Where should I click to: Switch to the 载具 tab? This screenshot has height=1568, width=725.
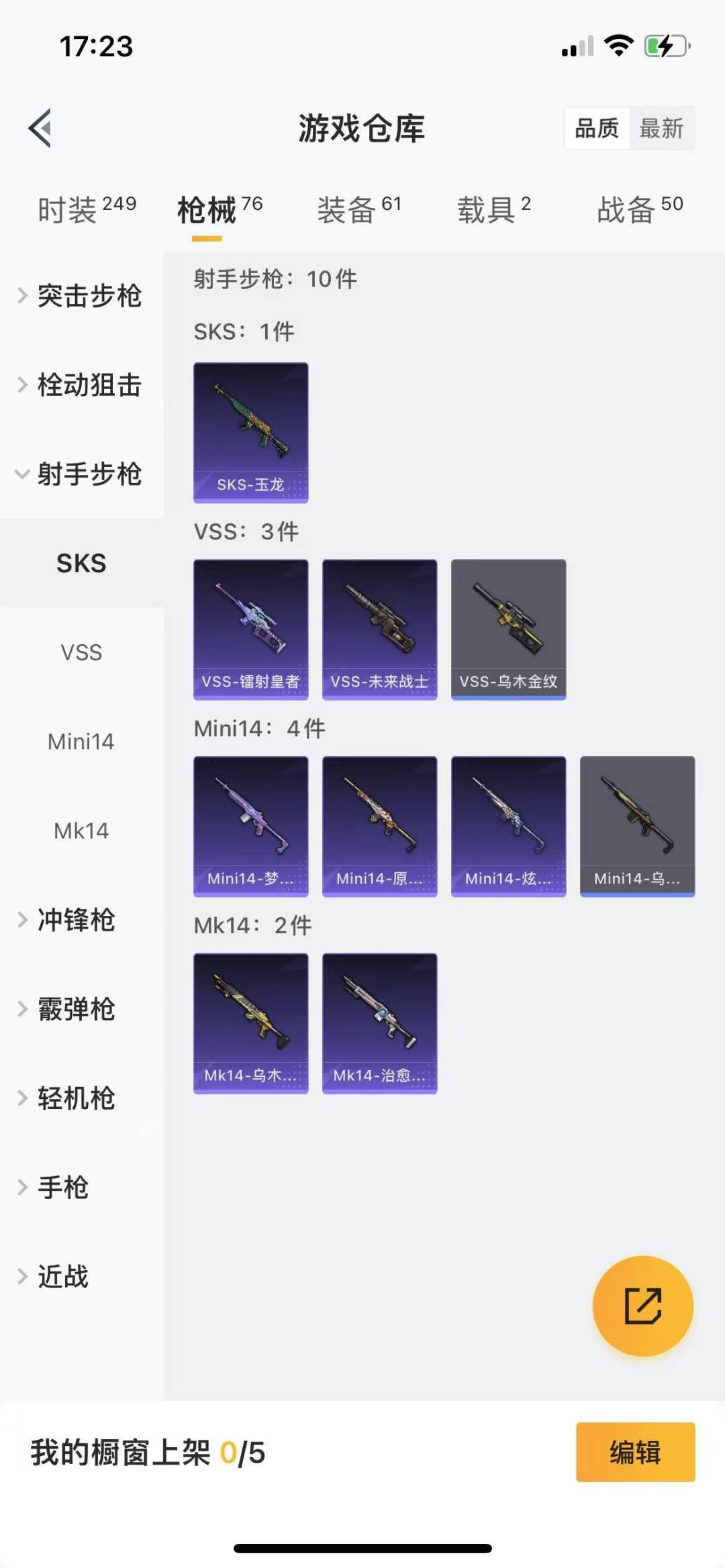click(x=494, y=209)
